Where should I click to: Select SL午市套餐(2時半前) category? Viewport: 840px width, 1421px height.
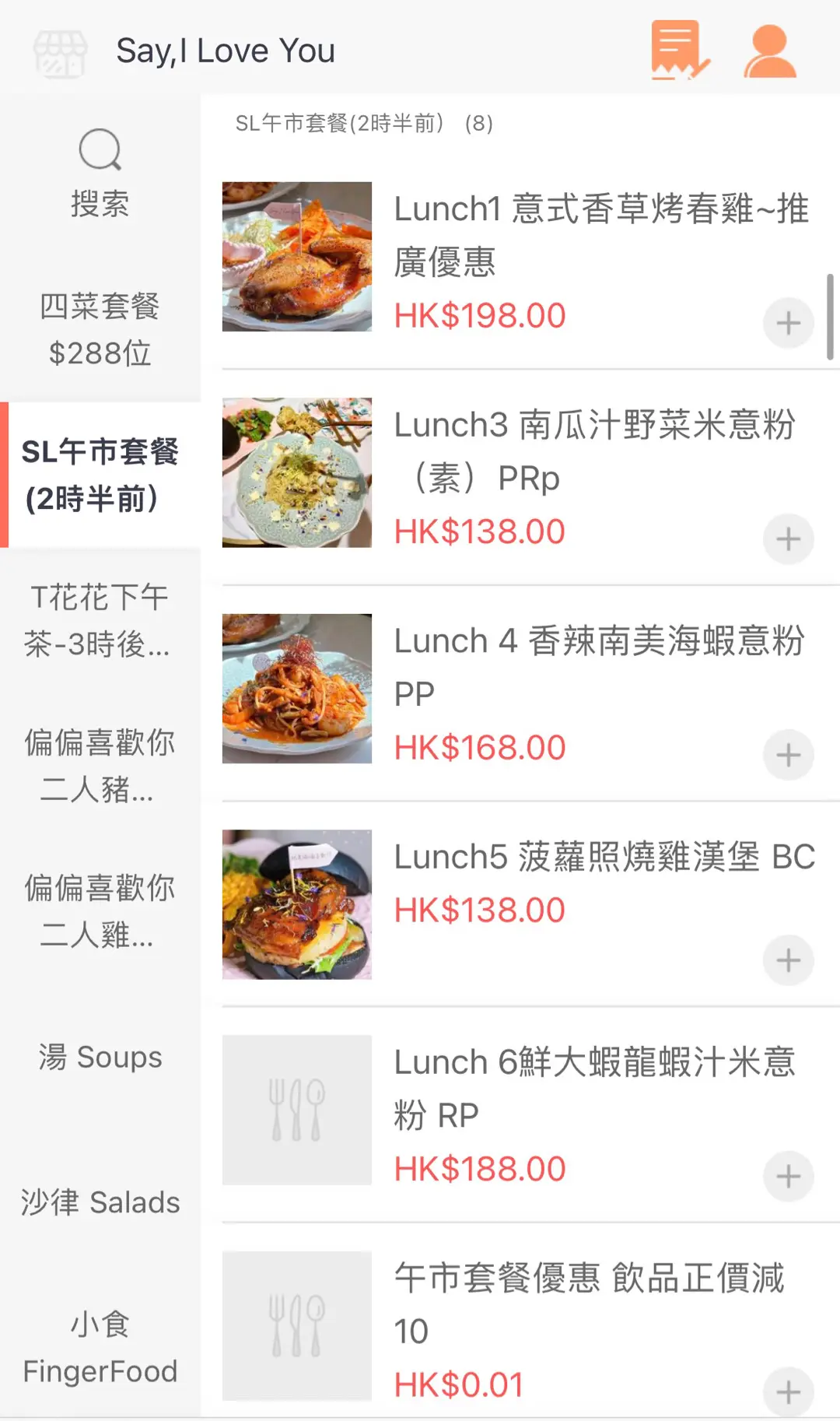[x=100, y=475]
